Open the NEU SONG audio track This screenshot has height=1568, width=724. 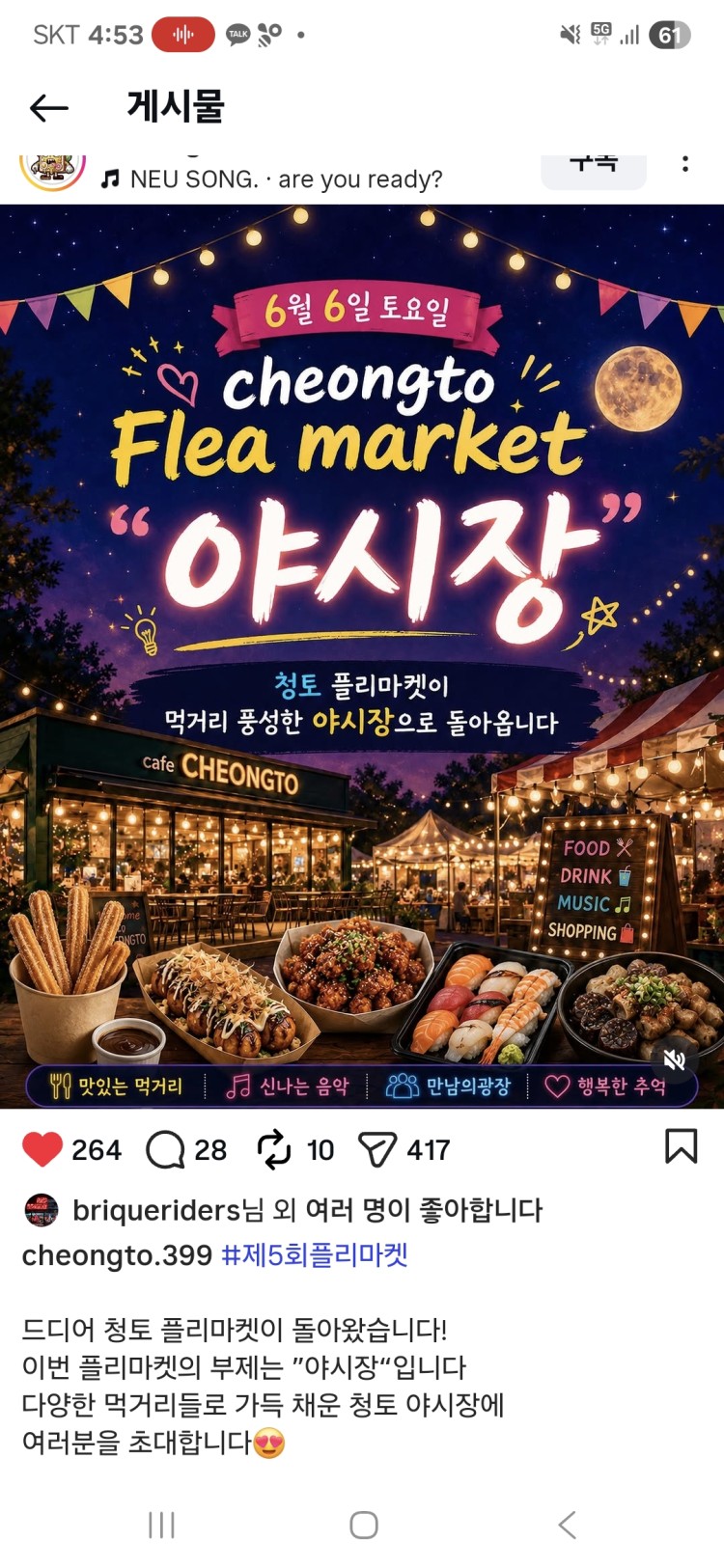click(x=272, y=179)
